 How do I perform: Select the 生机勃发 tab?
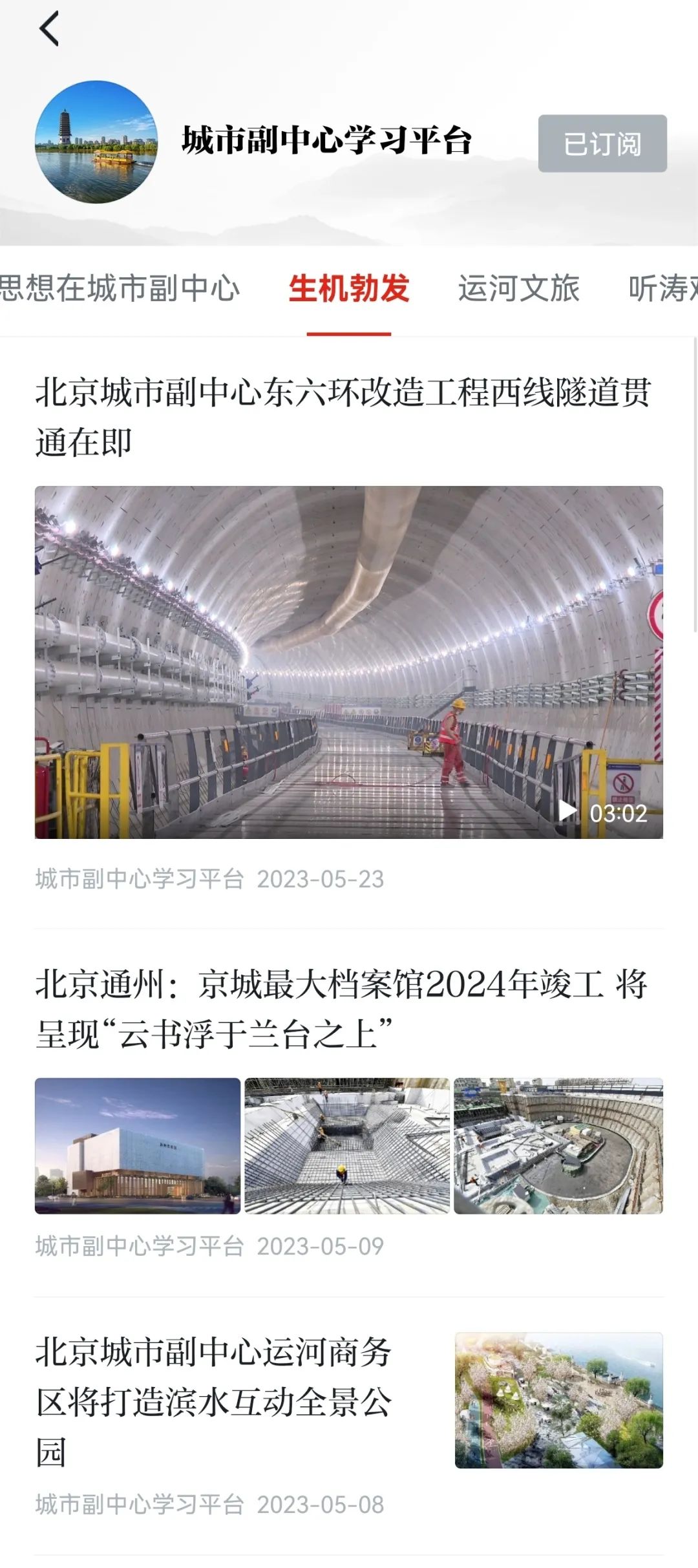(x=348, y=288)
